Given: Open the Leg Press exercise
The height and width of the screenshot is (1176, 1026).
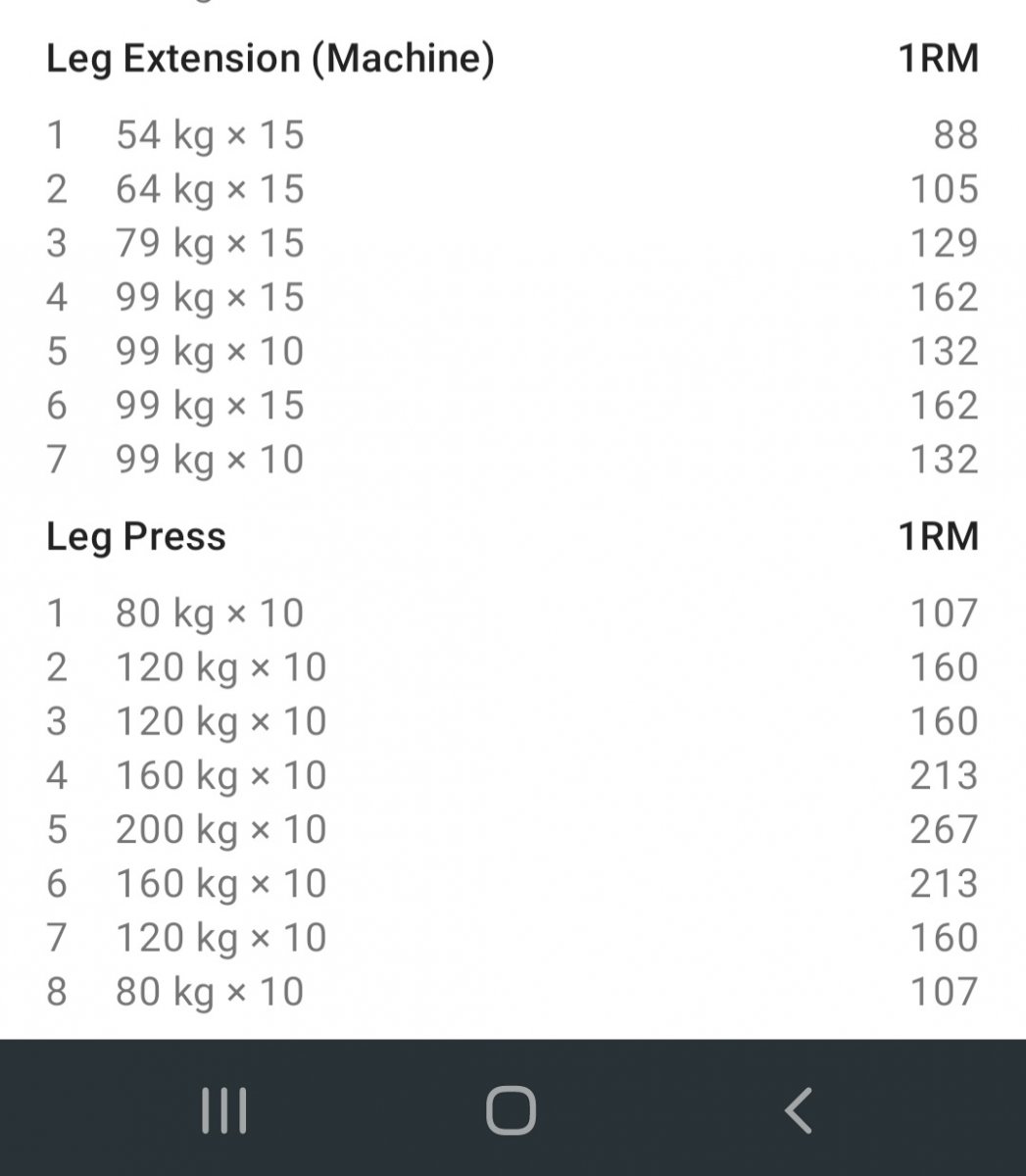Looking at the screenshot, I should [x=133, y=537].
